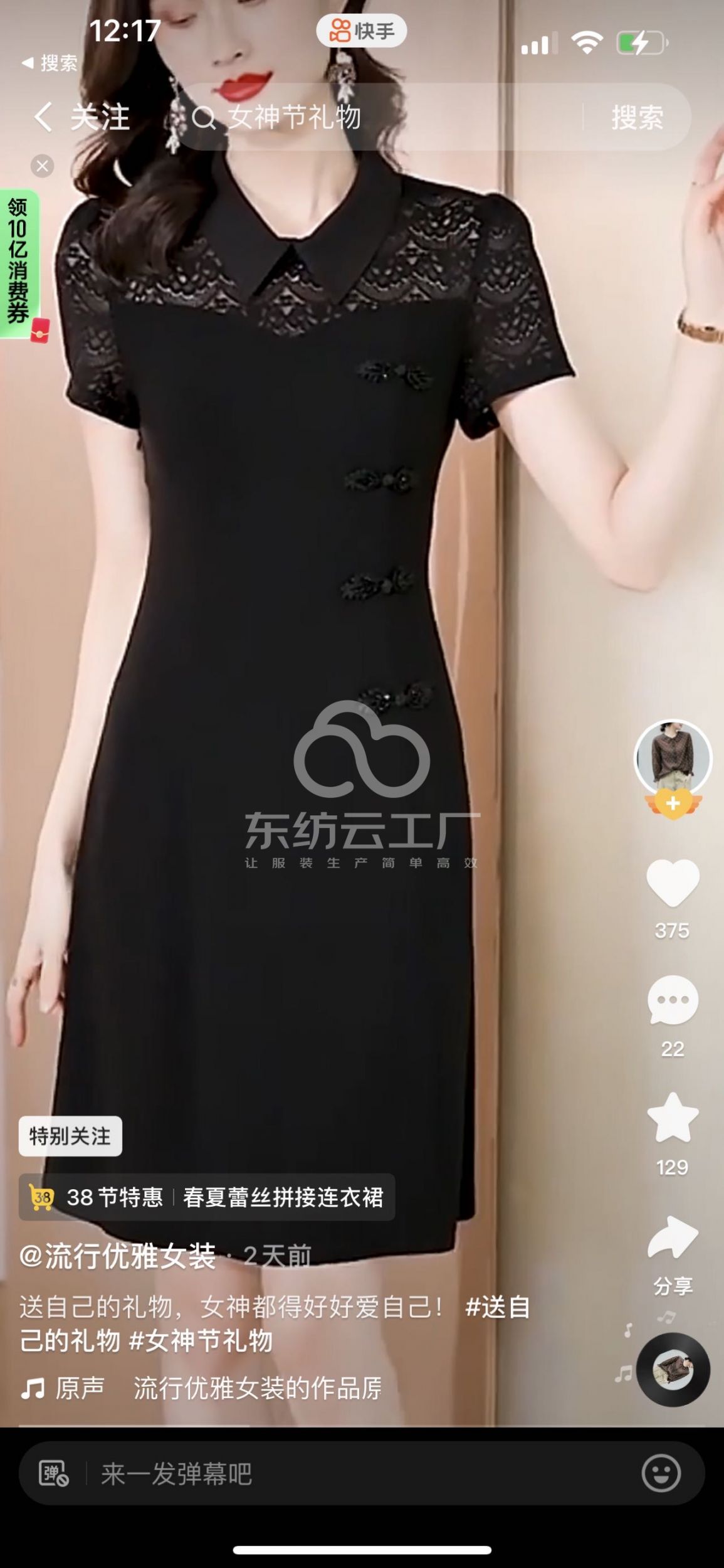Go back using the 关注 arrow
This screenshot has height=1568, width=724.
(44, 117)
